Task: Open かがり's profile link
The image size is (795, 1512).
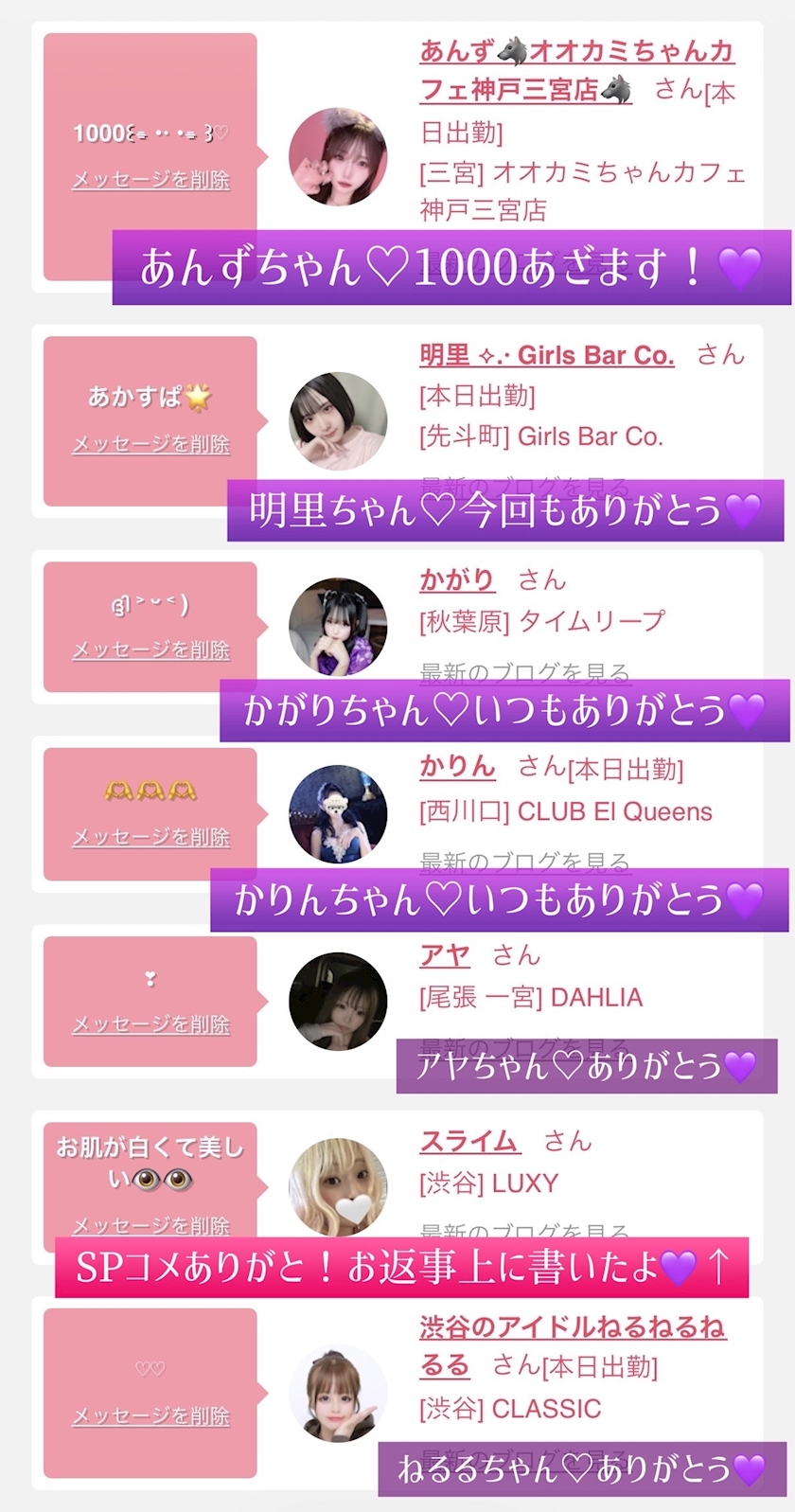Action: (457, 579)
